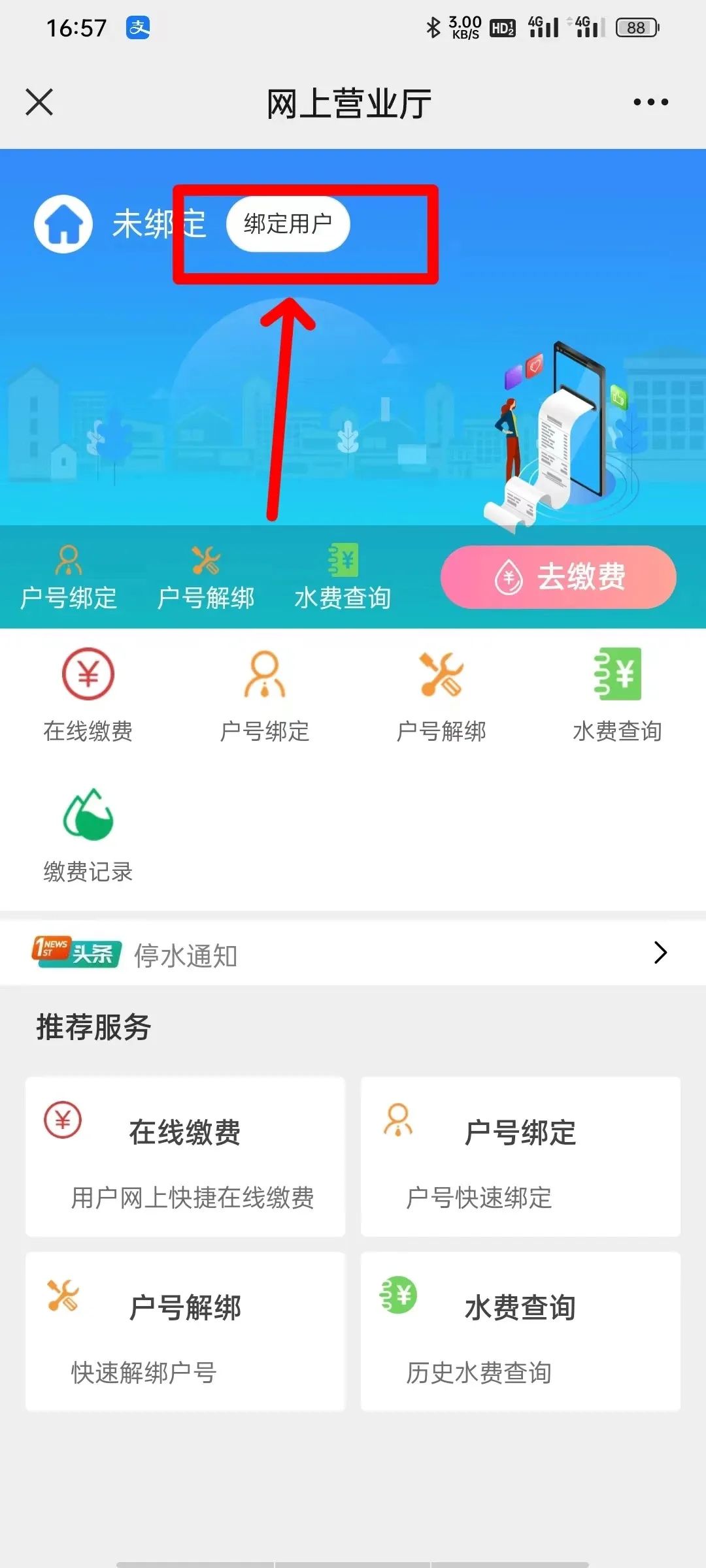Open the 在线缴费 card under 推荐服务
The height and width of the screenshot is (1568, 706).
click(x=185, y=1156)
